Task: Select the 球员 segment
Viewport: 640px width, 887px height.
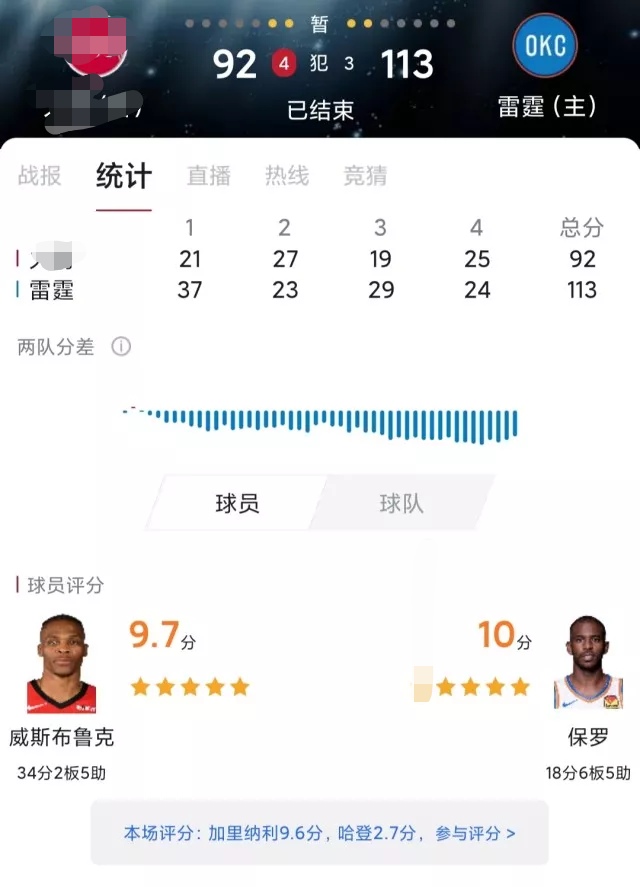Action: [237, 503]
